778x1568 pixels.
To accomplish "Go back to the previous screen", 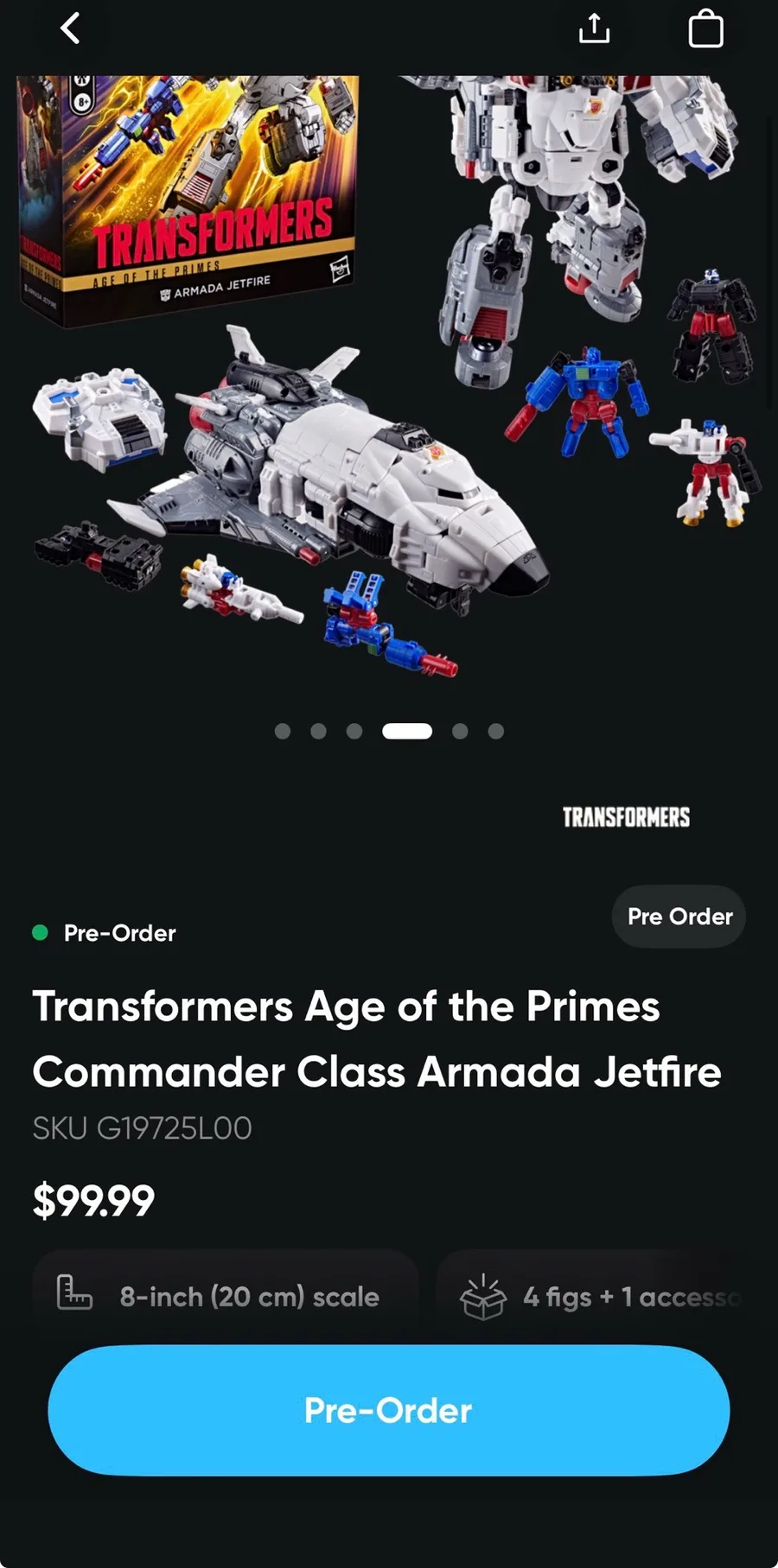I will pyautogui.click(x=70, y=29).
